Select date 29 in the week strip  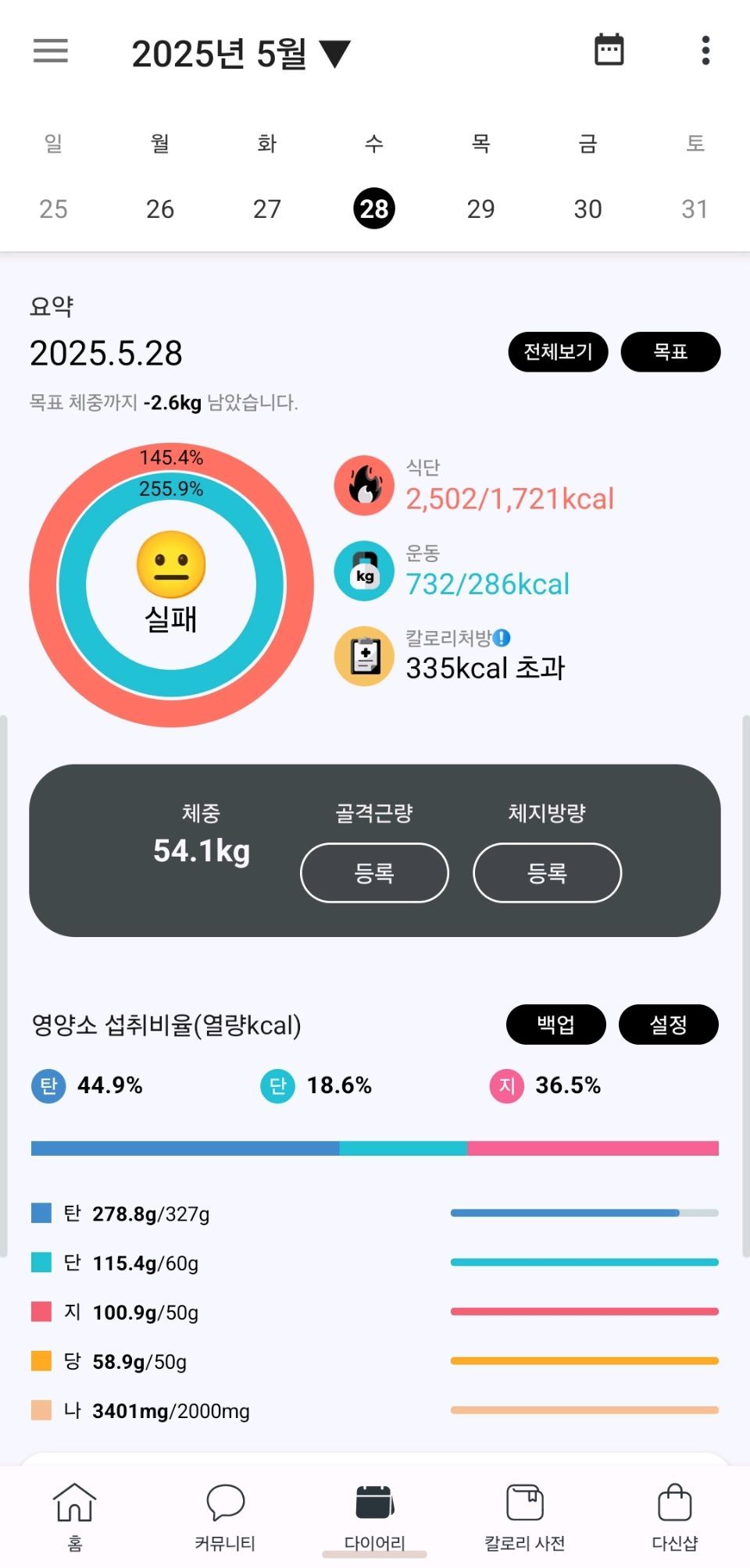[480, 208]
